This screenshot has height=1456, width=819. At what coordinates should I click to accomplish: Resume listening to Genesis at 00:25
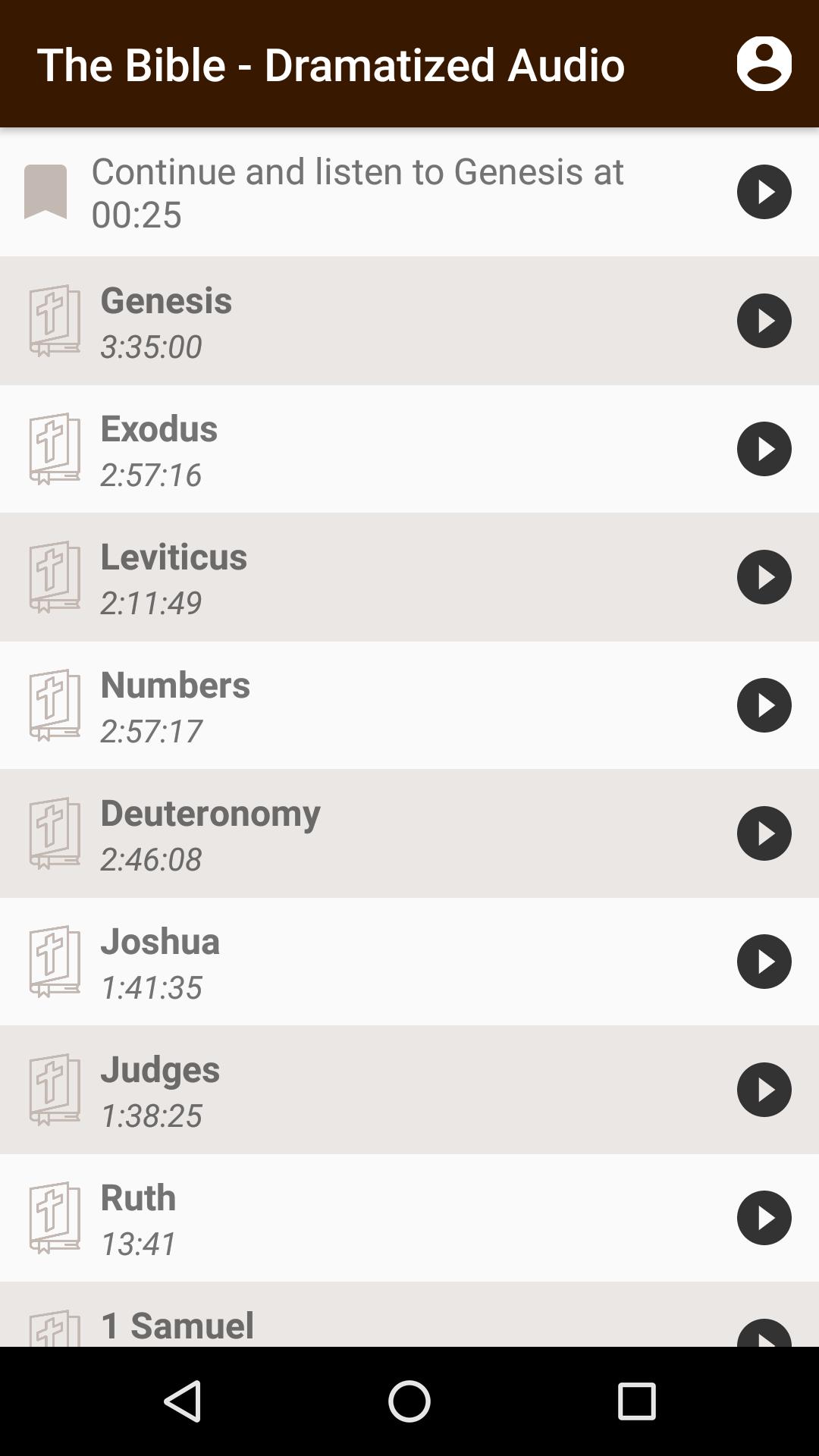coord(764,192)
